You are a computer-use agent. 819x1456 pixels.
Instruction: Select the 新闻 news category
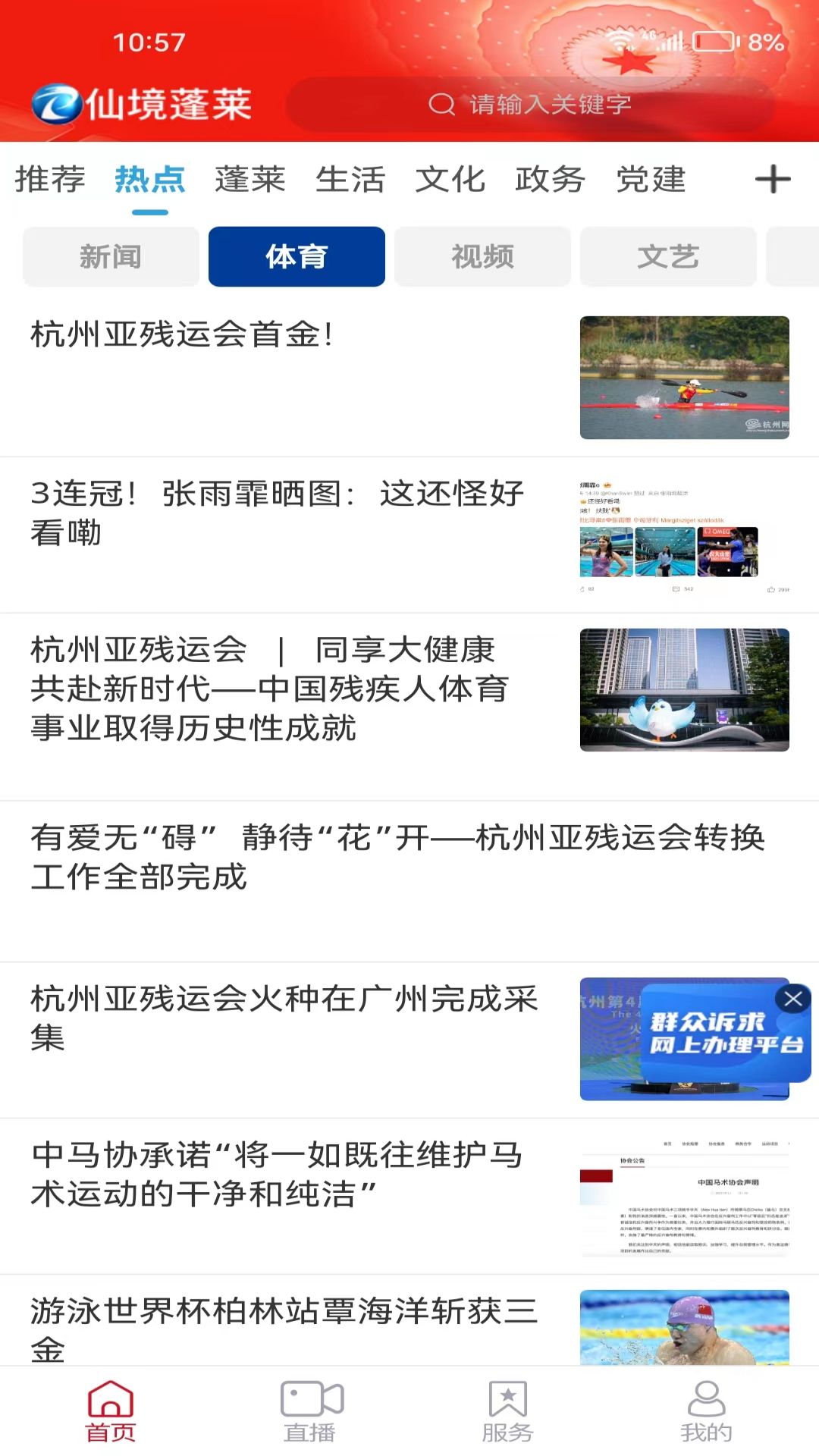click(111, 256)
